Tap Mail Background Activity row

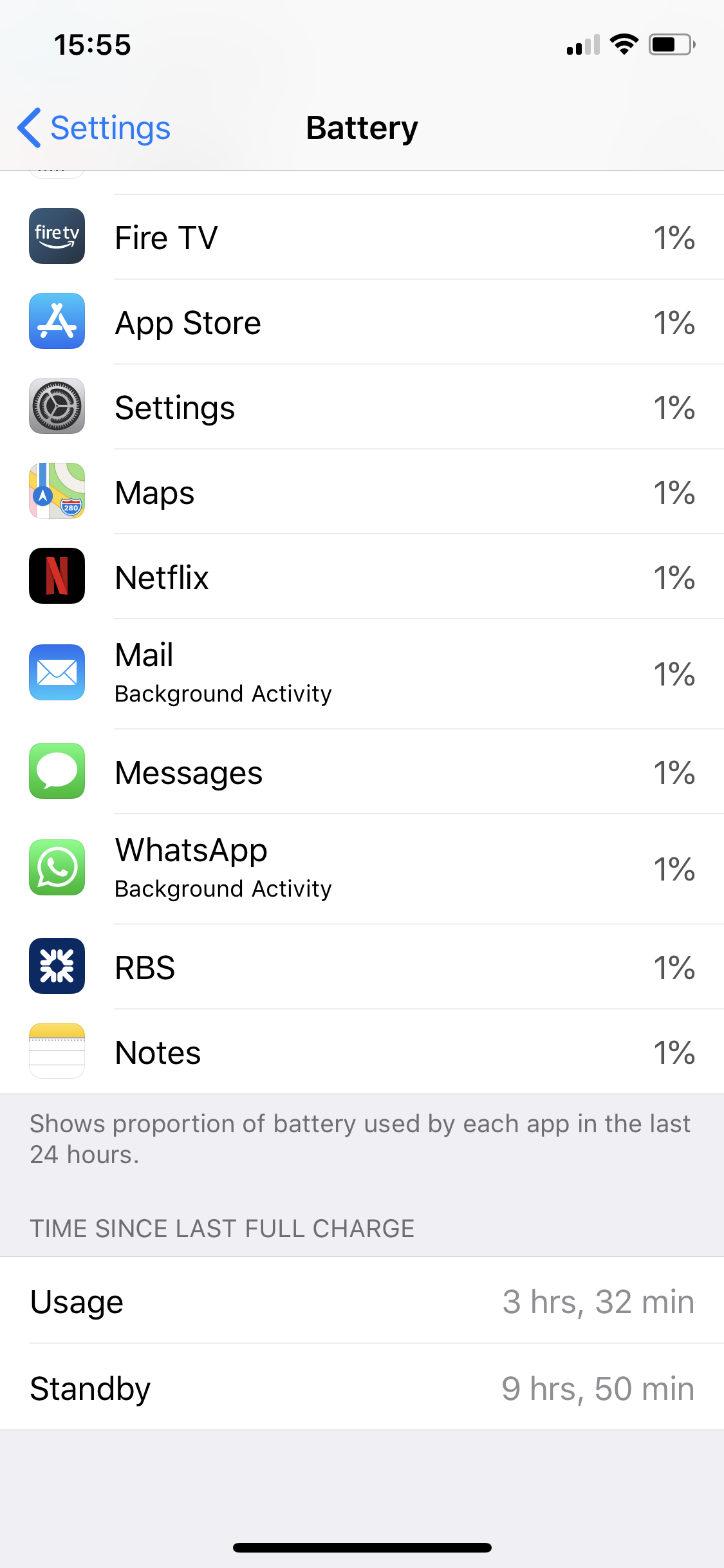pyautogui.click(x=362, y=674)
